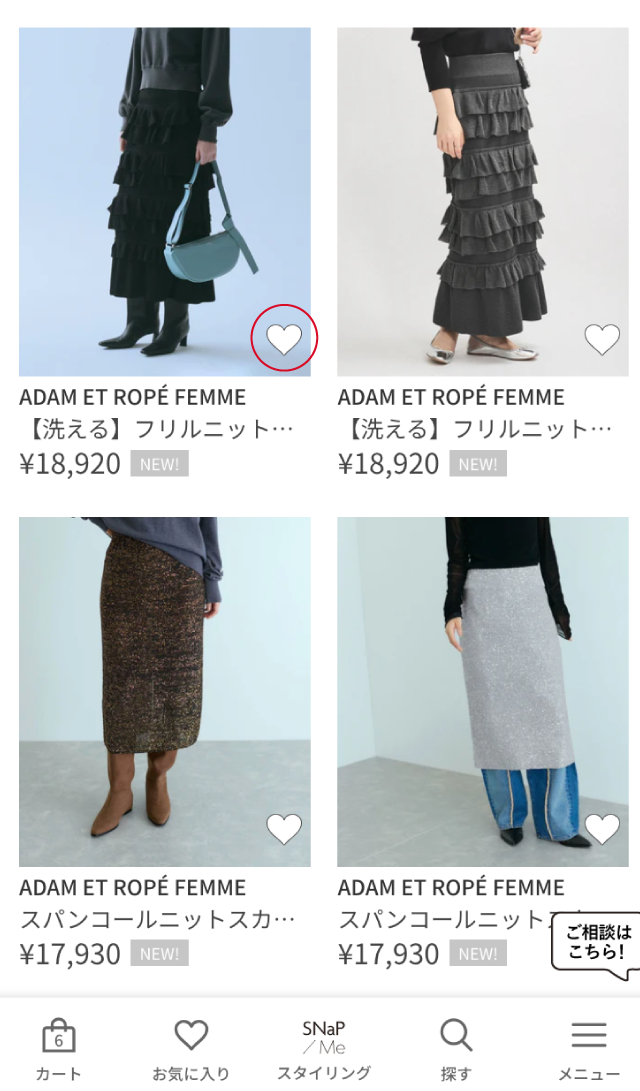Go to the SNaP/Me スタイリング tab
The height and width of the screenshot is (1091, 640).
click(323, 1049)
